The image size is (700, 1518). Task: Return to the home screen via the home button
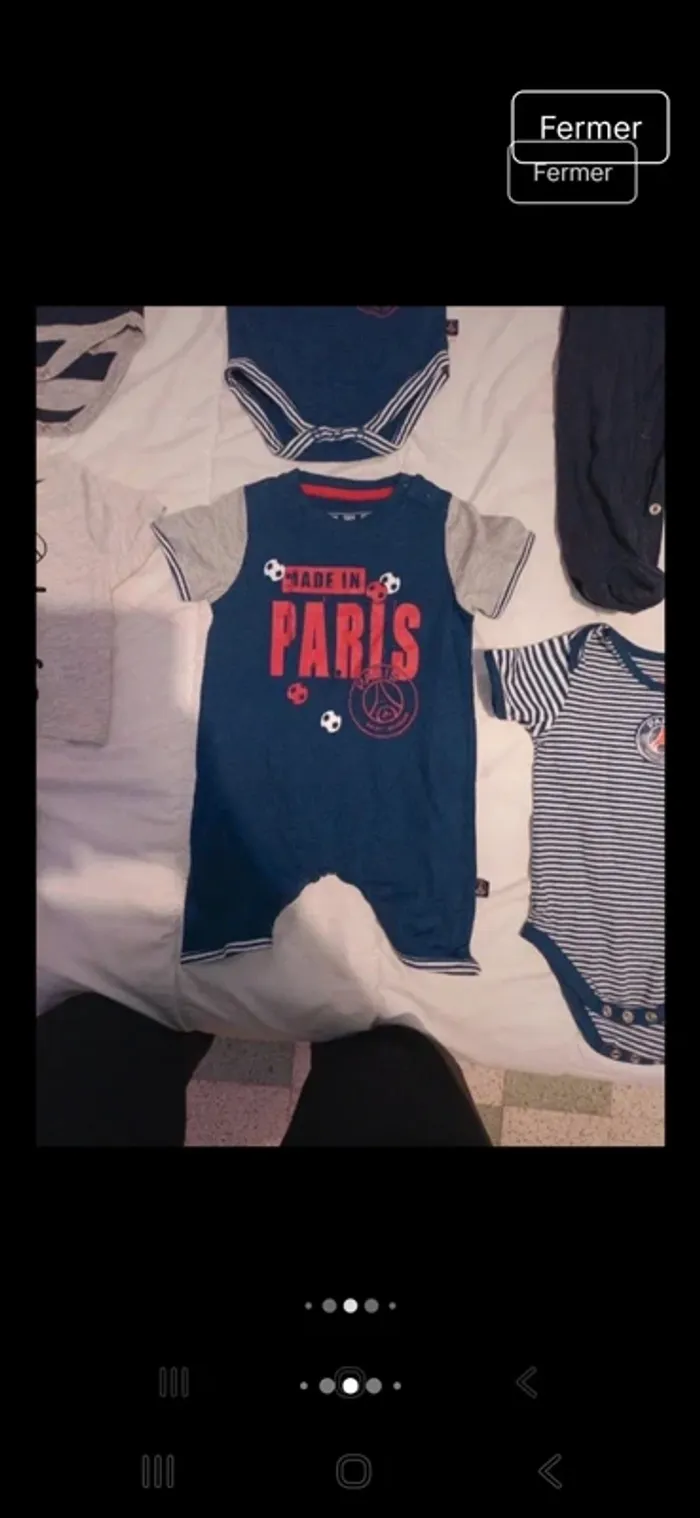click(x=353, y=1471)
